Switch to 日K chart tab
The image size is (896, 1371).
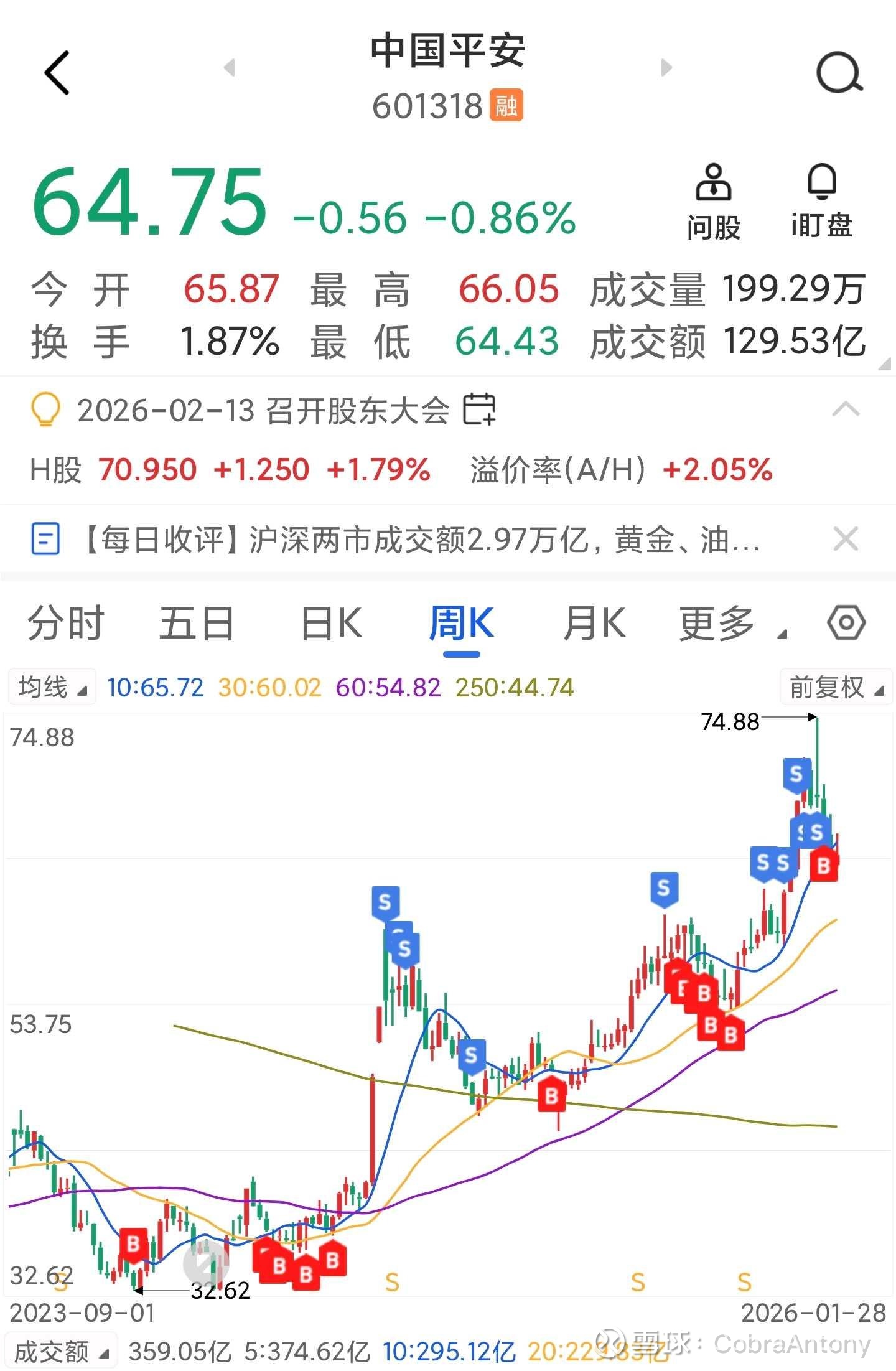(x=331, y=623)
